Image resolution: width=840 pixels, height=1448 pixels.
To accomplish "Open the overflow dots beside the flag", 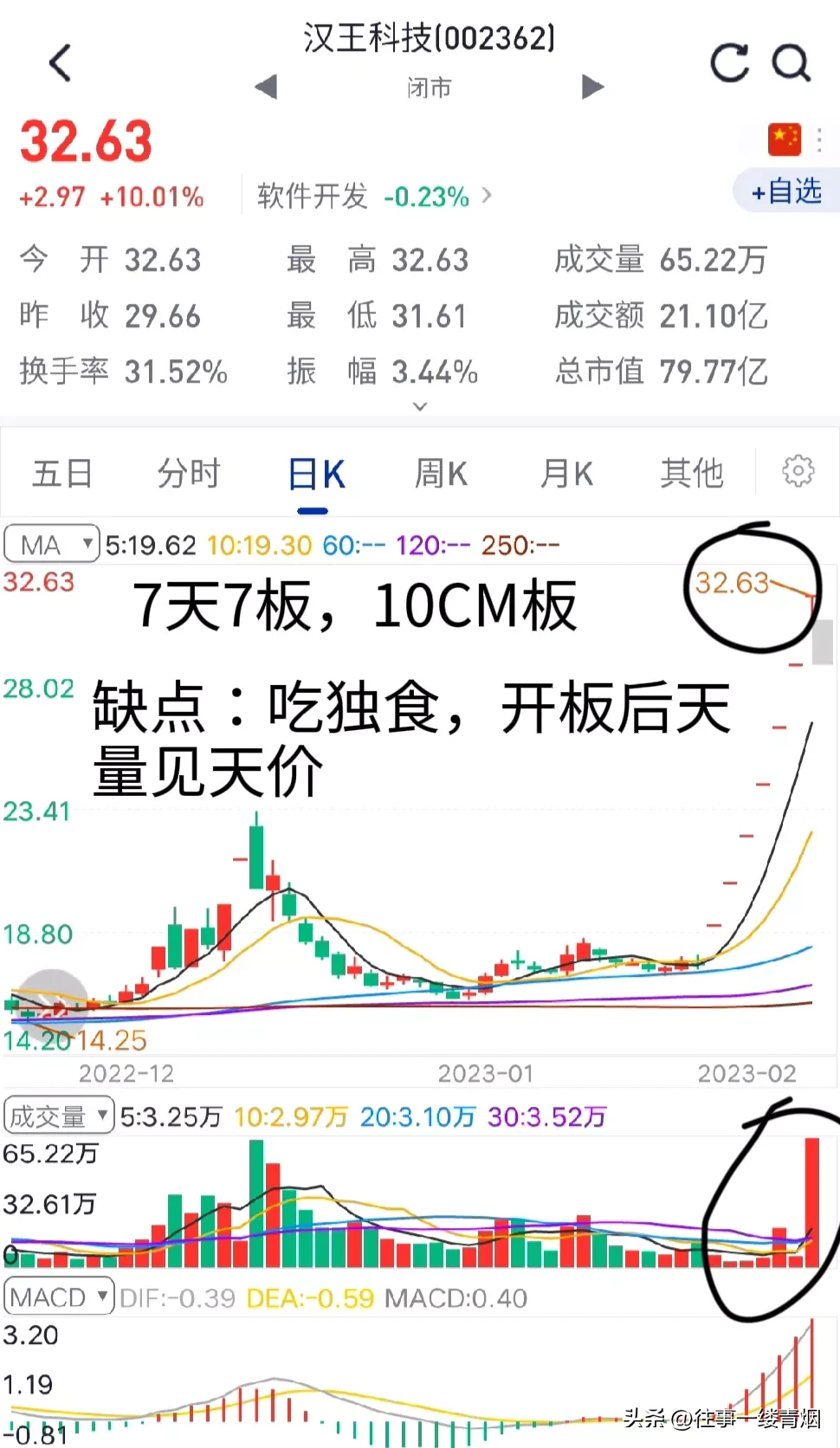I will (819, 139).
